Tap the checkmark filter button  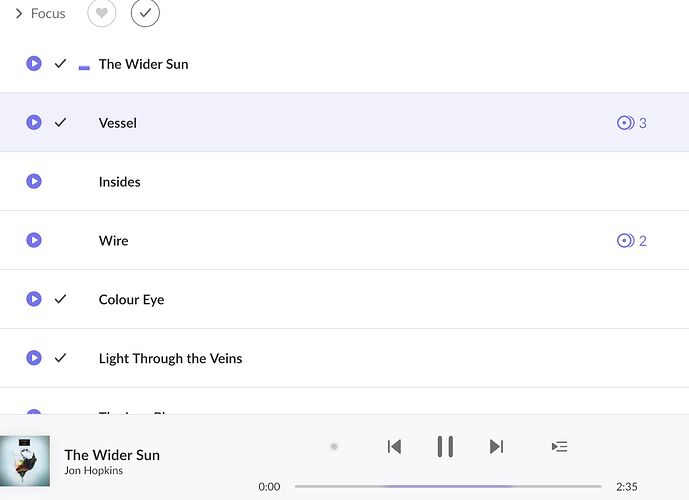tap(145, 13)
